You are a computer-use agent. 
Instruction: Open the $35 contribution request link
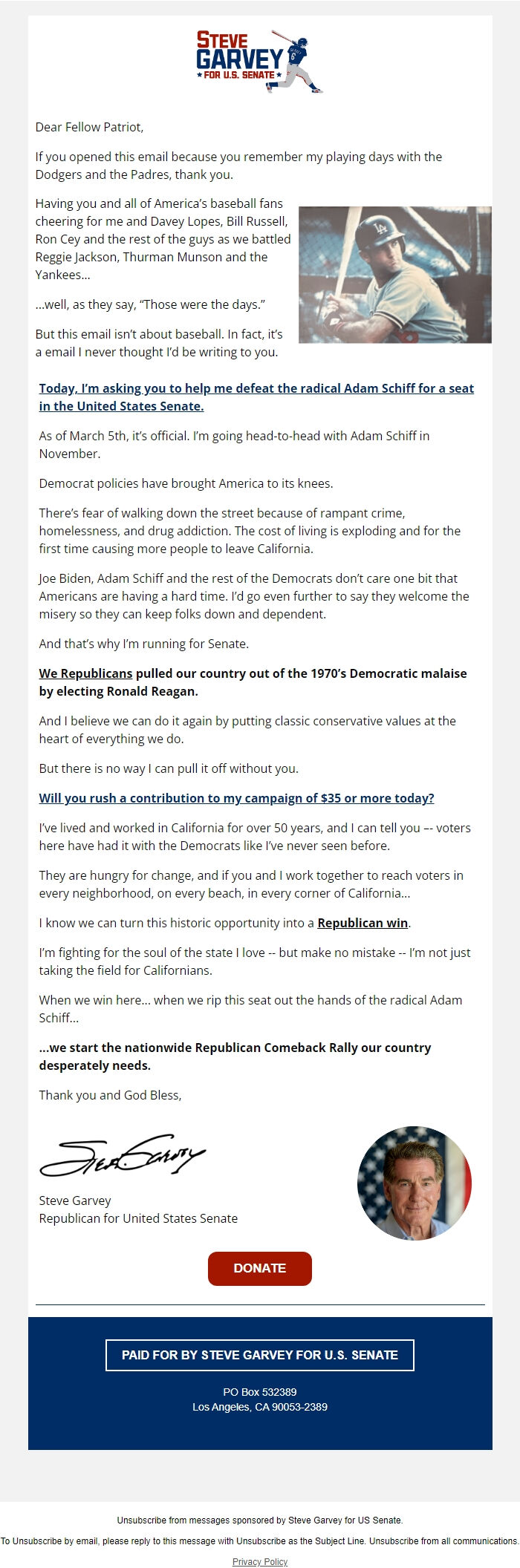coord(236,798)
